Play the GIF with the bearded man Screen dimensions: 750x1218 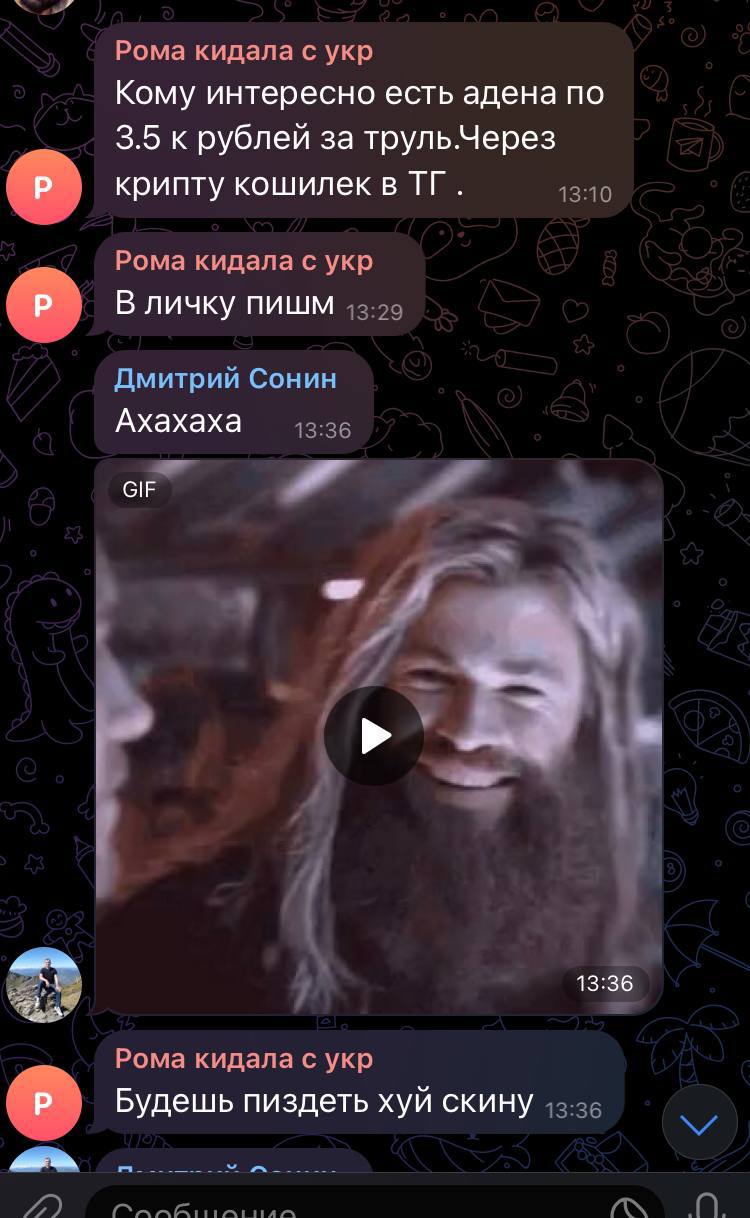(374, 736)
